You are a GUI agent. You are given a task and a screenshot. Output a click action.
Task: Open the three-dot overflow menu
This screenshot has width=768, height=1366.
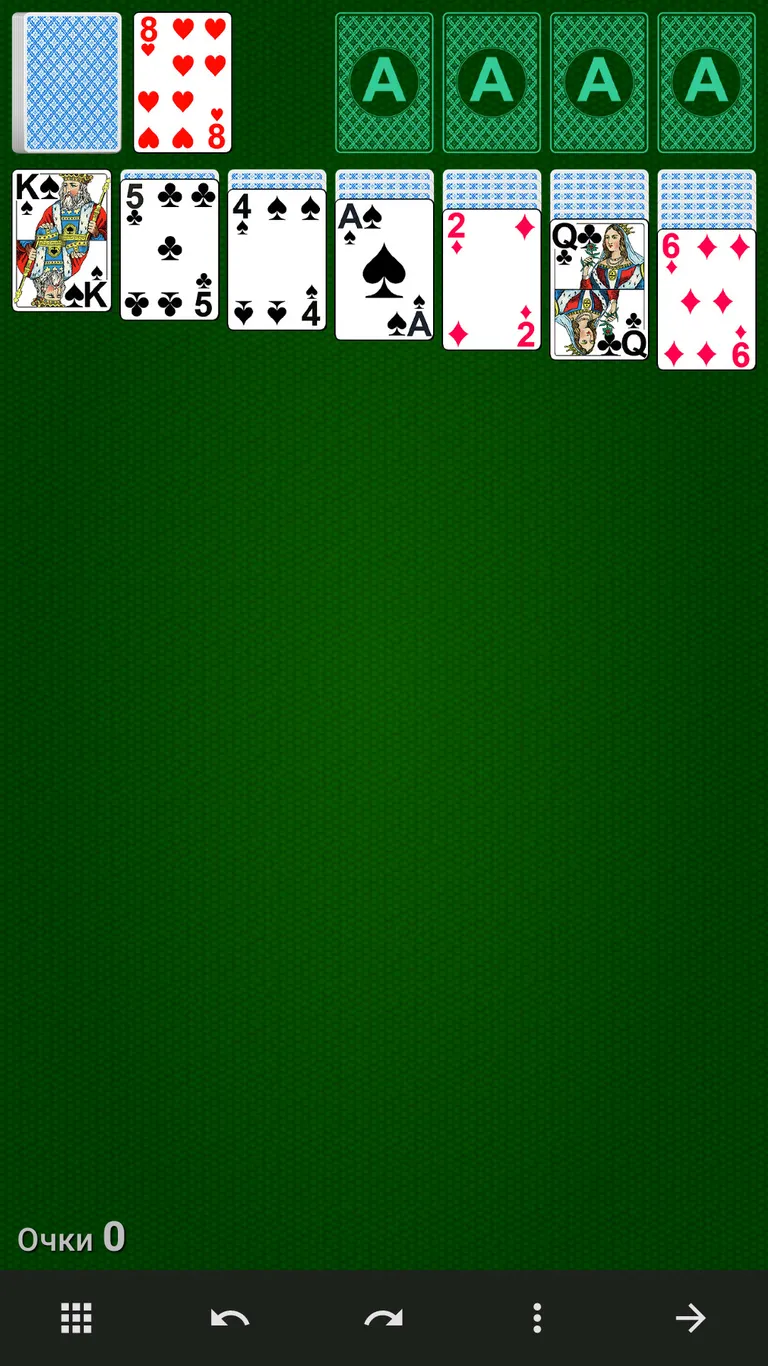click(x=537, y=1319)
